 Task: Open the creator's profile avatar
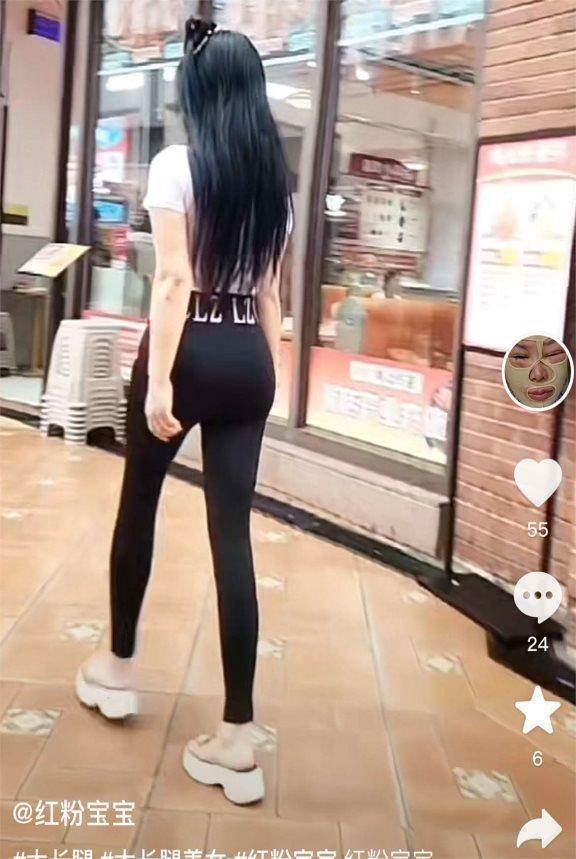(x=538, y=372)
